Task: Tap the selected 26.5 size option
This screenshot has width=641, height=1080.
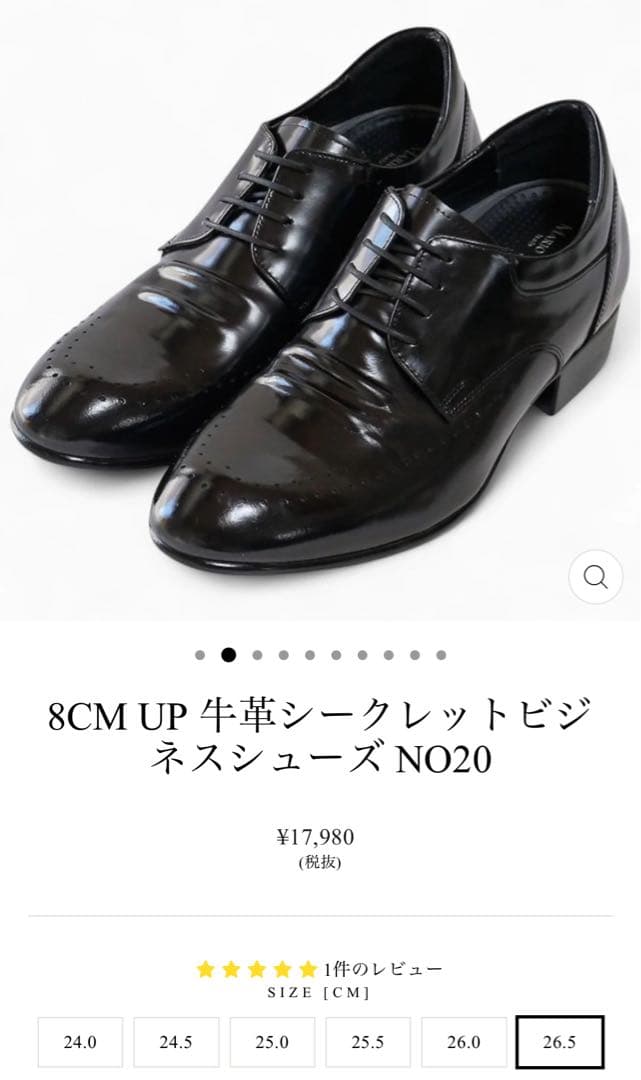Action: (560, 1042)
